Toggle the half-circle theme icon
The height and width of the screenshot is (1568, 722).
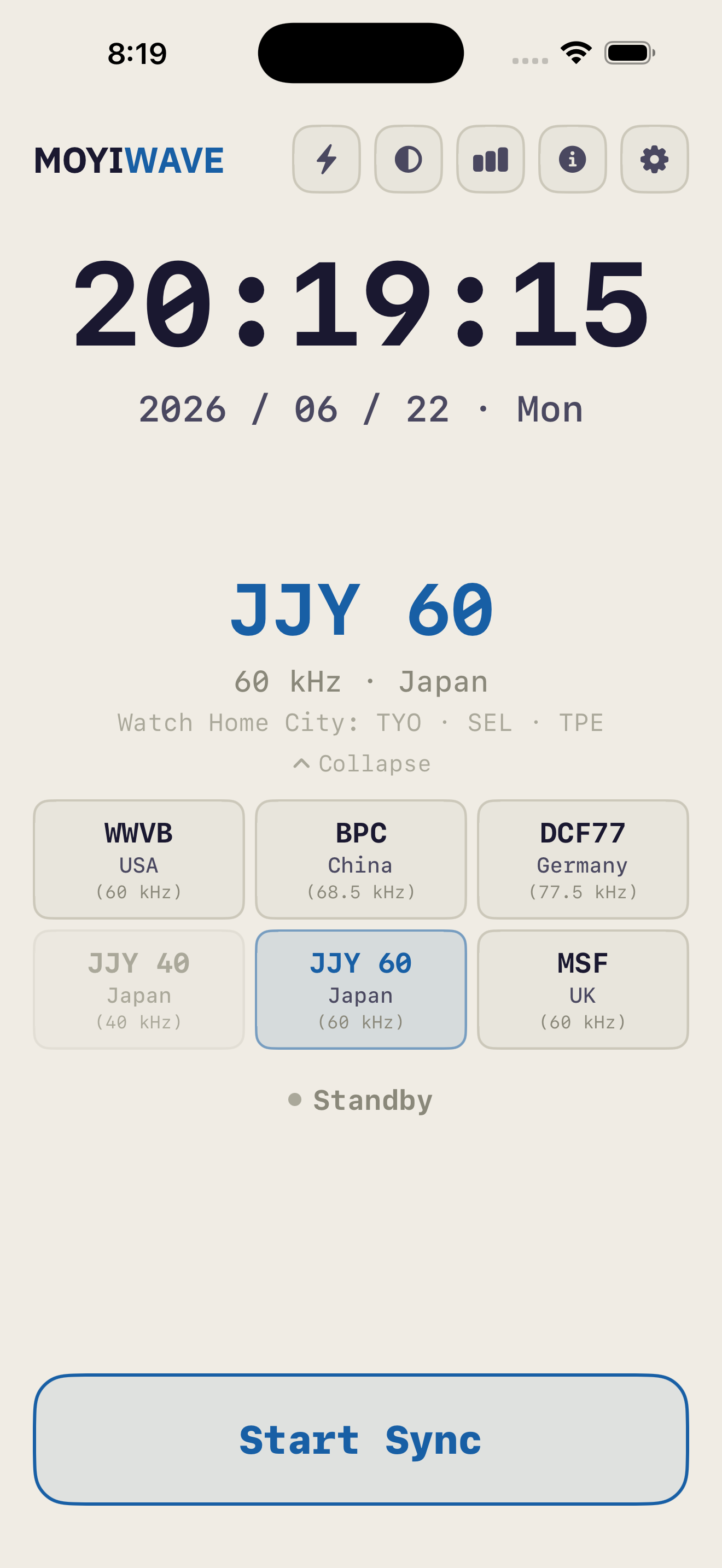pos(409,160)
